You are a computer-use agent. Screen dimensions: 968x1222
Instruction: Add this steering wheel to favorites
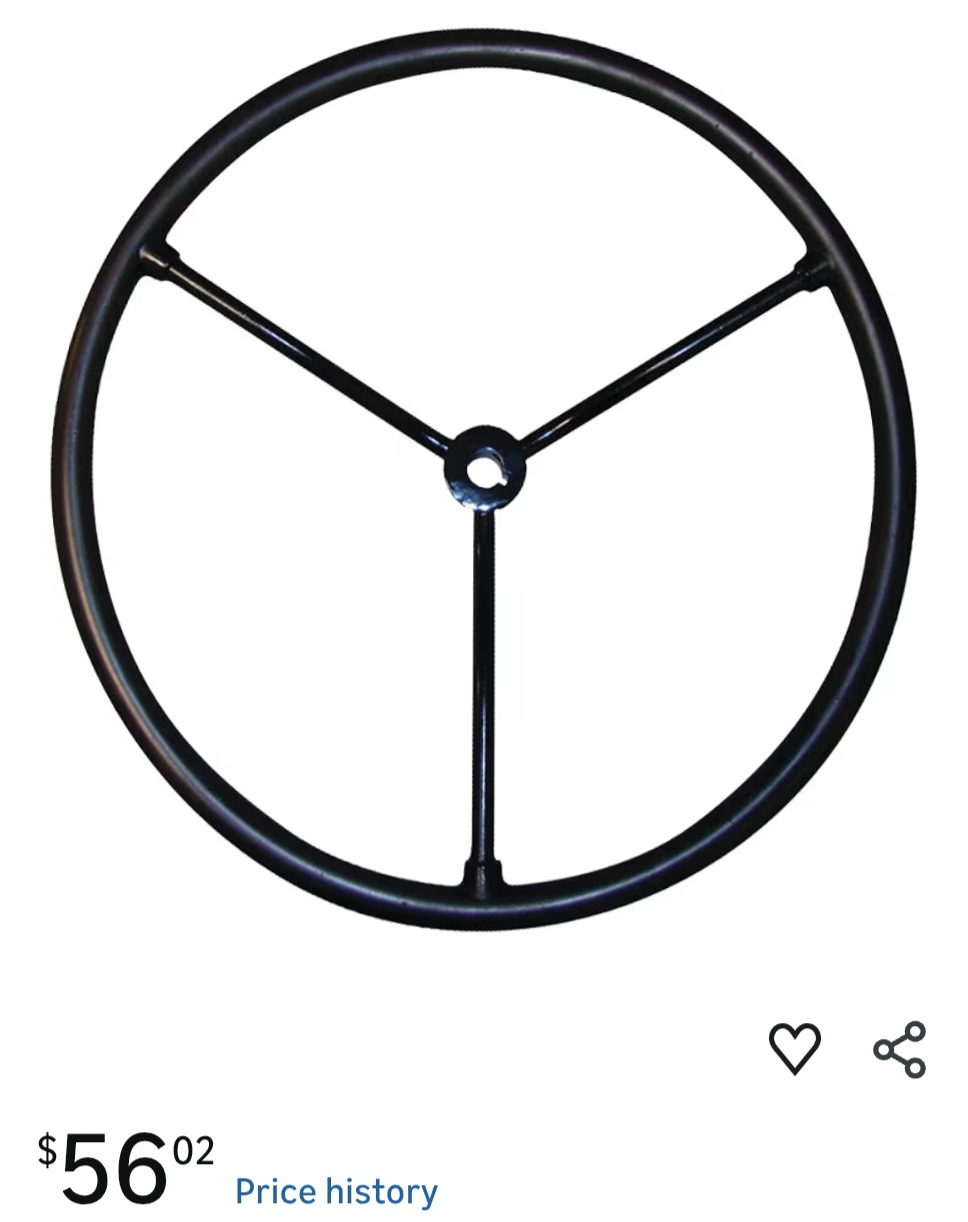pos(794,1048)
